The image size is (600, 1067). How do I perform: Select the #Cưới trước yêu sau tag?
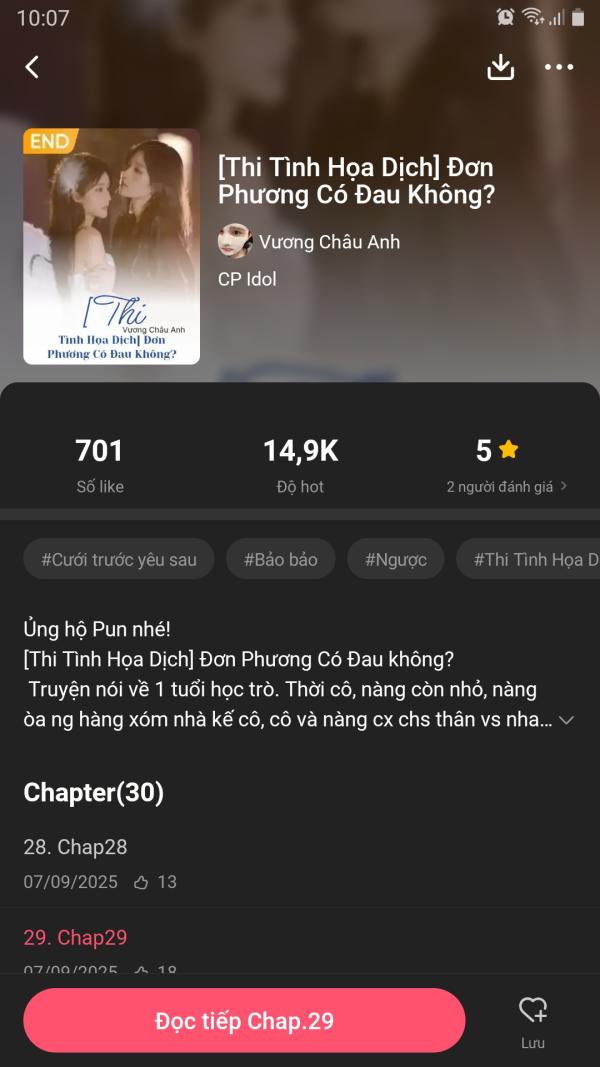click(x=118, y=559)
